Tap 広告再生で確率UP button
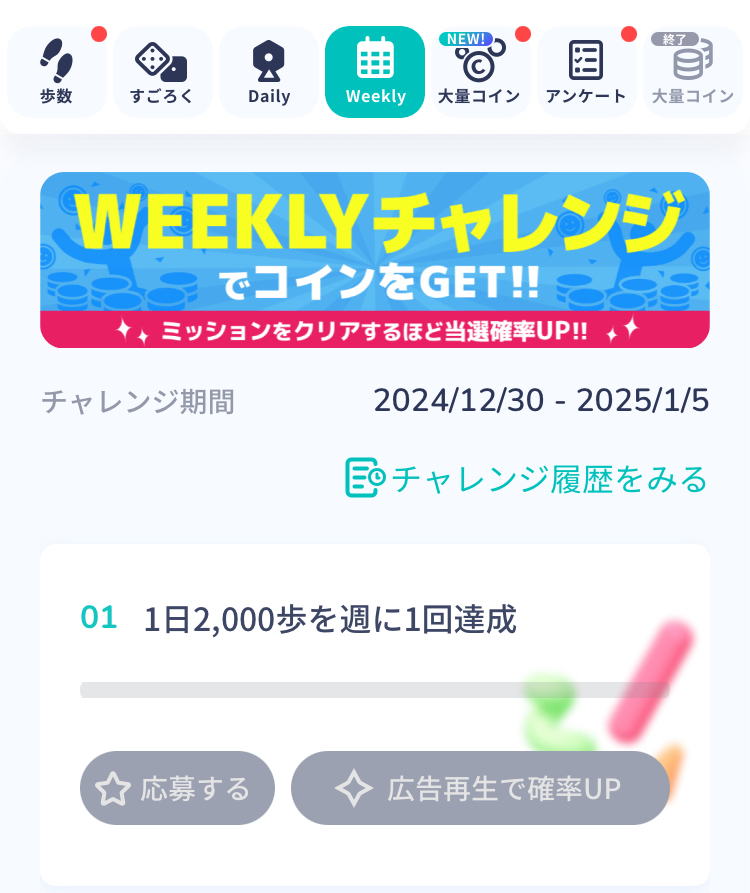The height and width of the screenshot is (893, 750). [480, 788]
